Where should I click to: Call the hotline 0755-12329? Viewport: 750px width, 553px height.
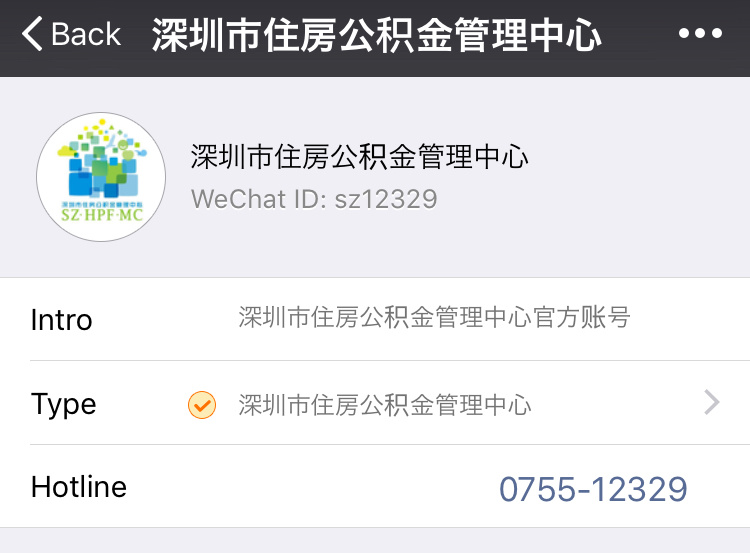point(593,489)
